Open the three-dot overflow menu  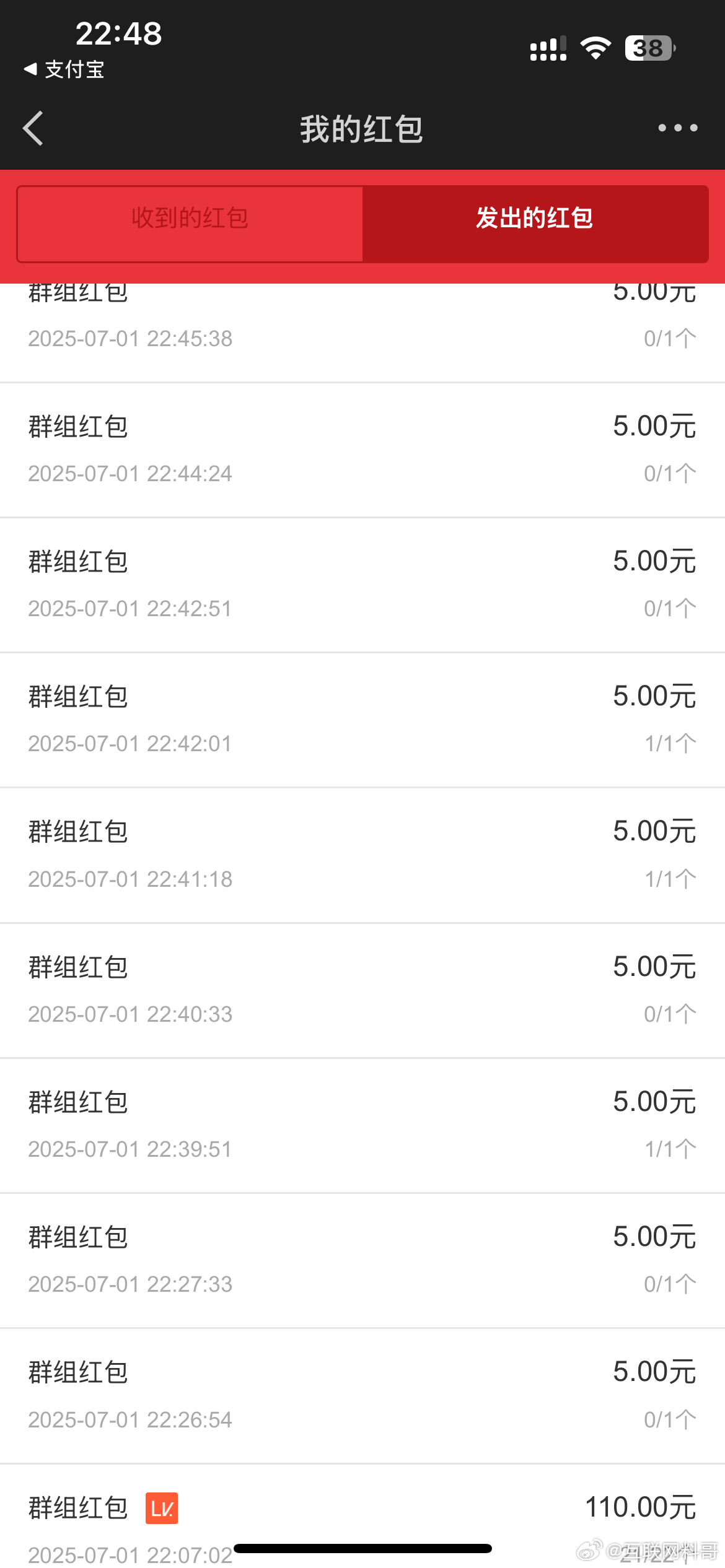(x=678, y=128)
